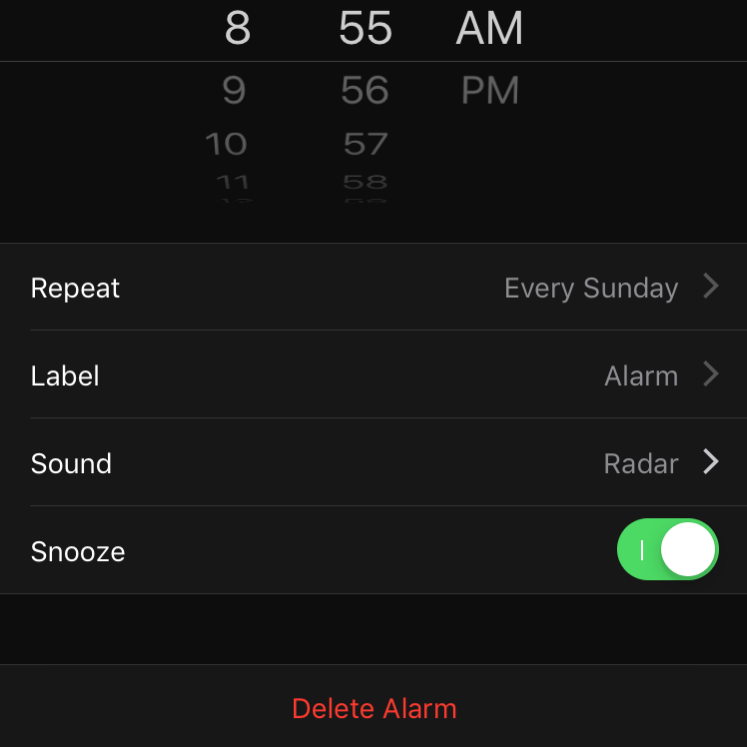Delete this alarm
This screenshot has width=747, height=747.
click(x=374, y=708)
